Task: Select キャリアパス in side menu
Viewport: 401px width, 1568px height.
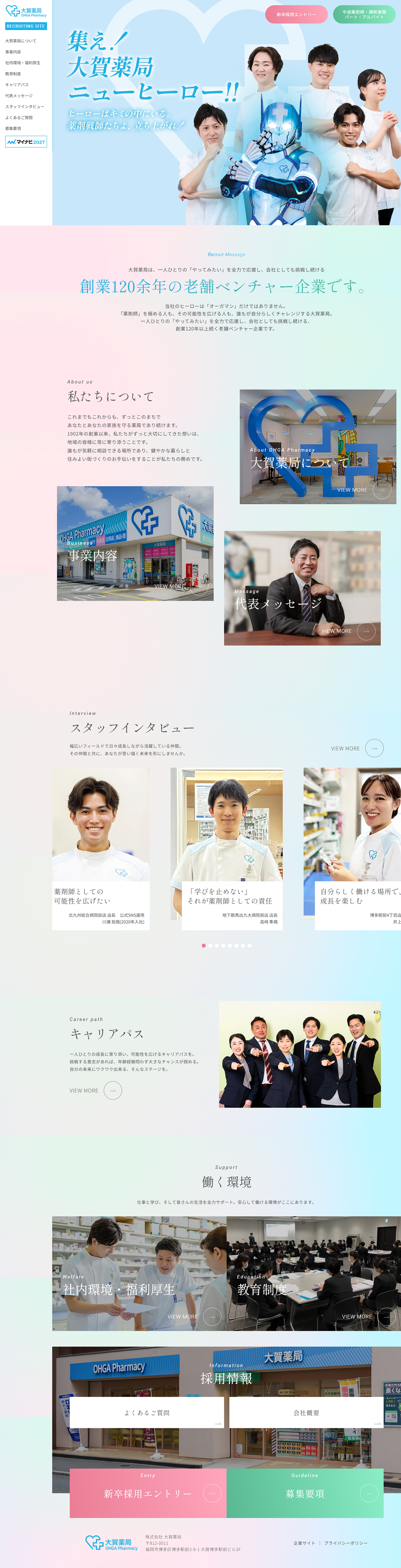Action: pyautogui.click(x=17, y=85)
